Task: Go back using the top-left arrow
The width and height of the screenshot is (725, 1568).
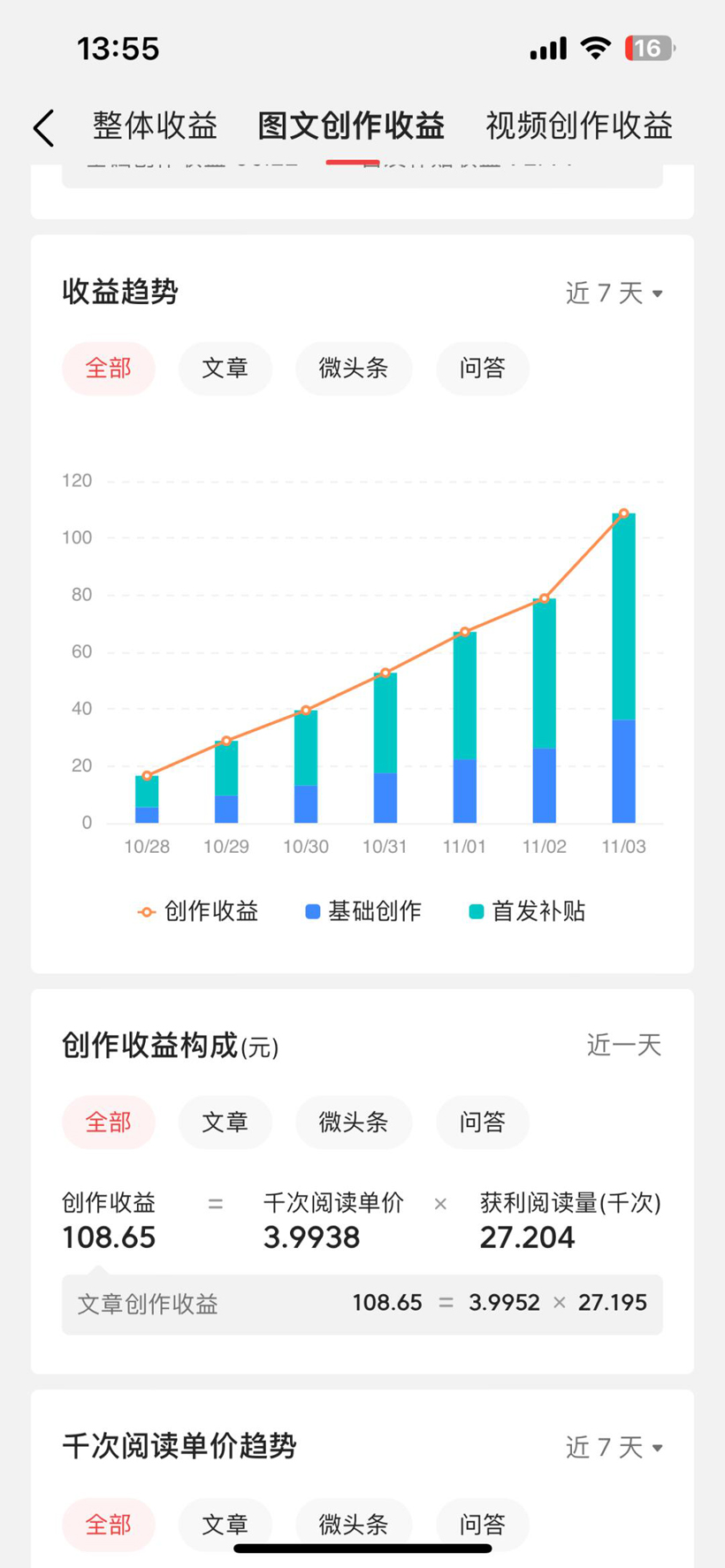Action: pyautogui.click(x=44, y=128)
